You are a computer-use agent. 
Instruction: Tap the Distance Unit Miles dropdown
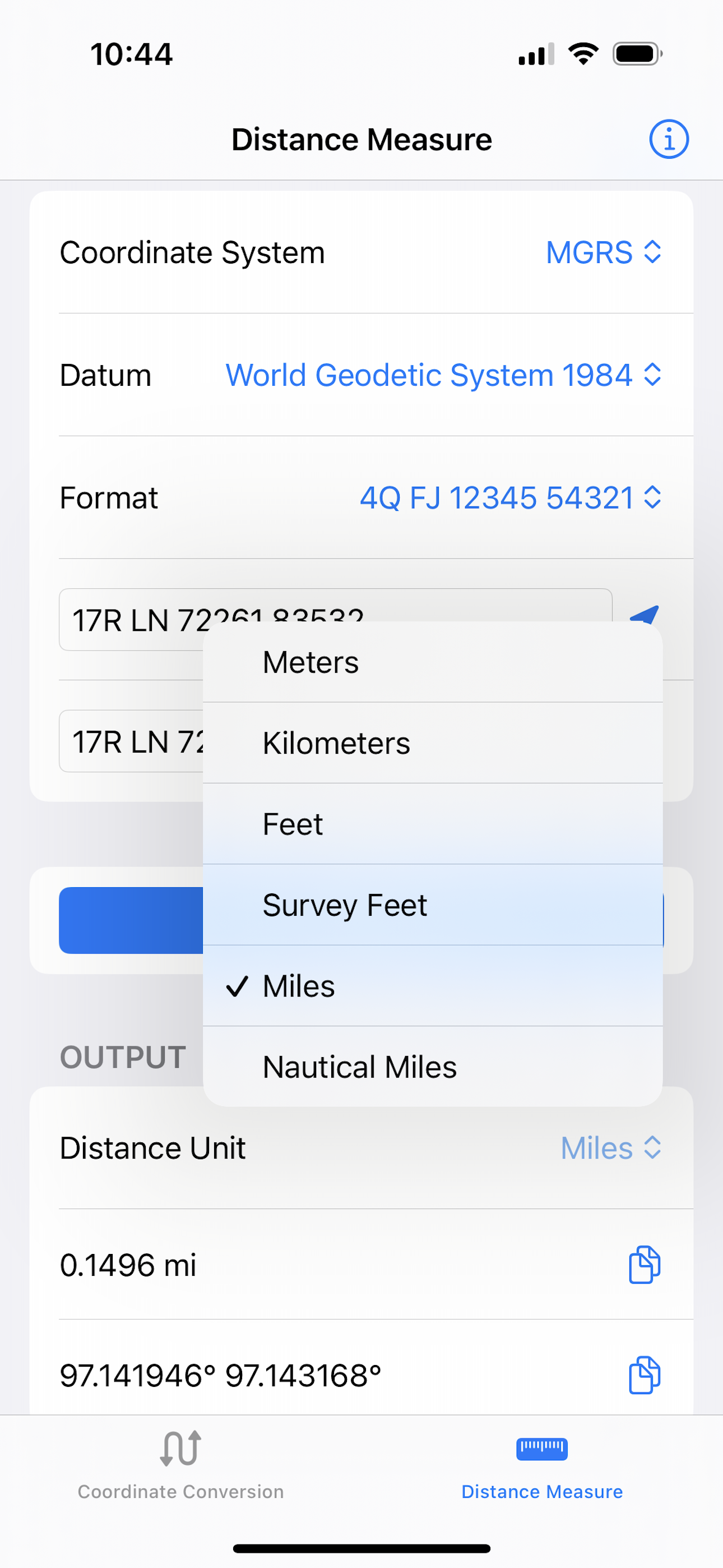610,1148
